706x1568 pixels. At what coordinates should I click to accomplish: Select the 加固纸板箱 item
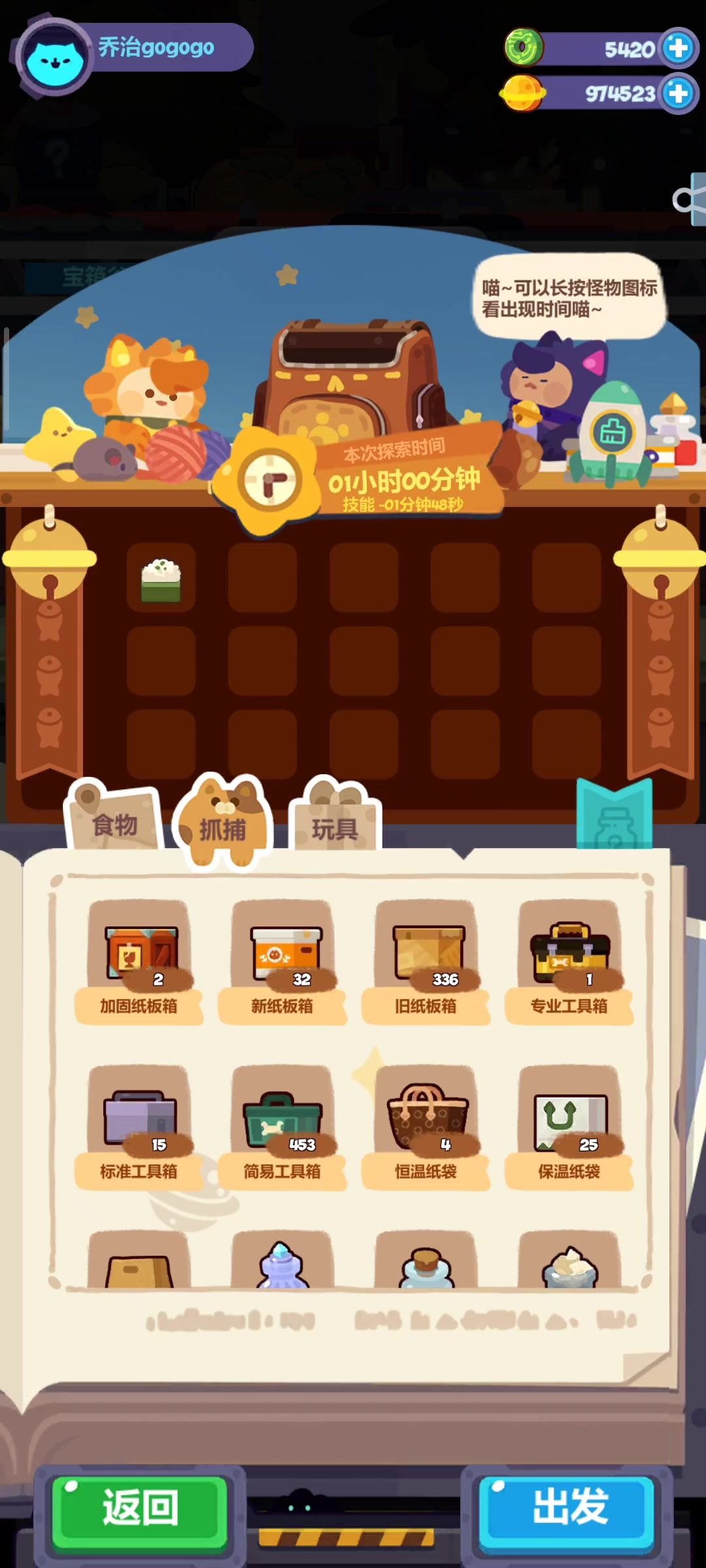[x=139, y=960]
